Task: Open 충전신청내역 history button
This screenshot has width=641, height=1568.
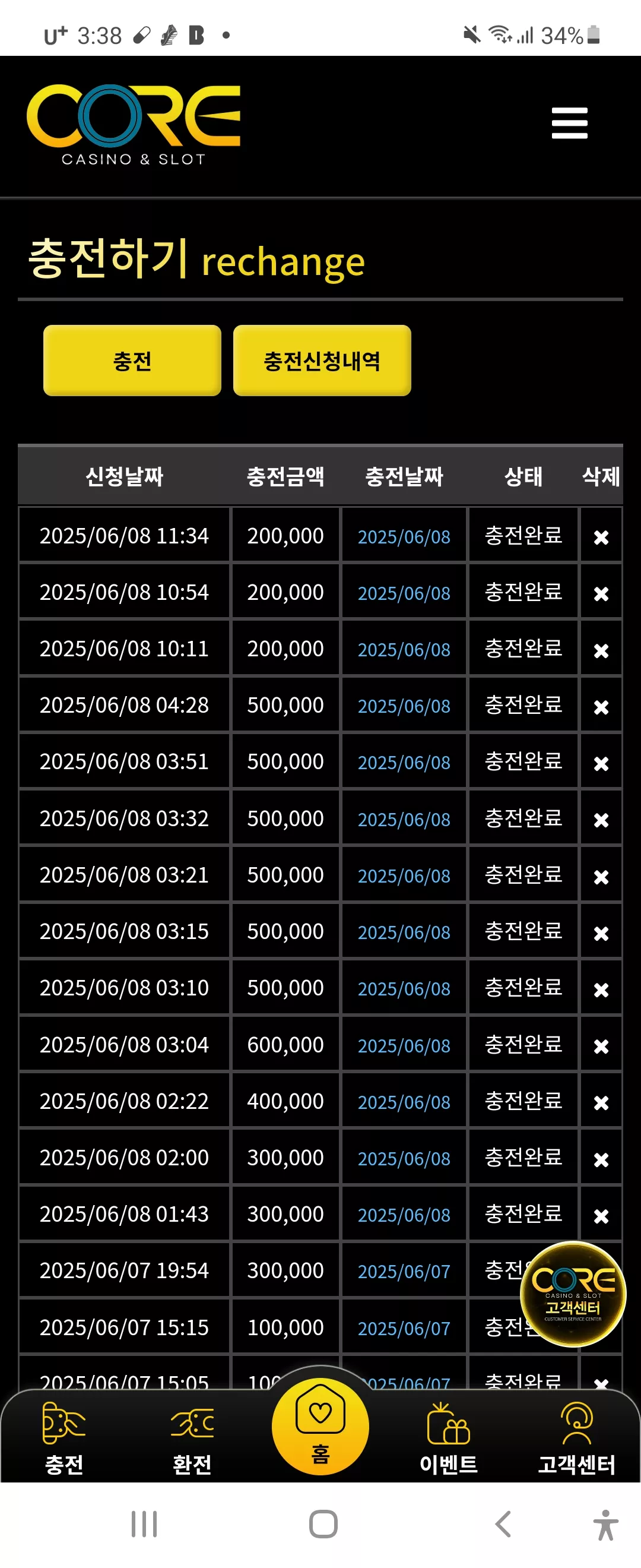Action: point(322,361)
